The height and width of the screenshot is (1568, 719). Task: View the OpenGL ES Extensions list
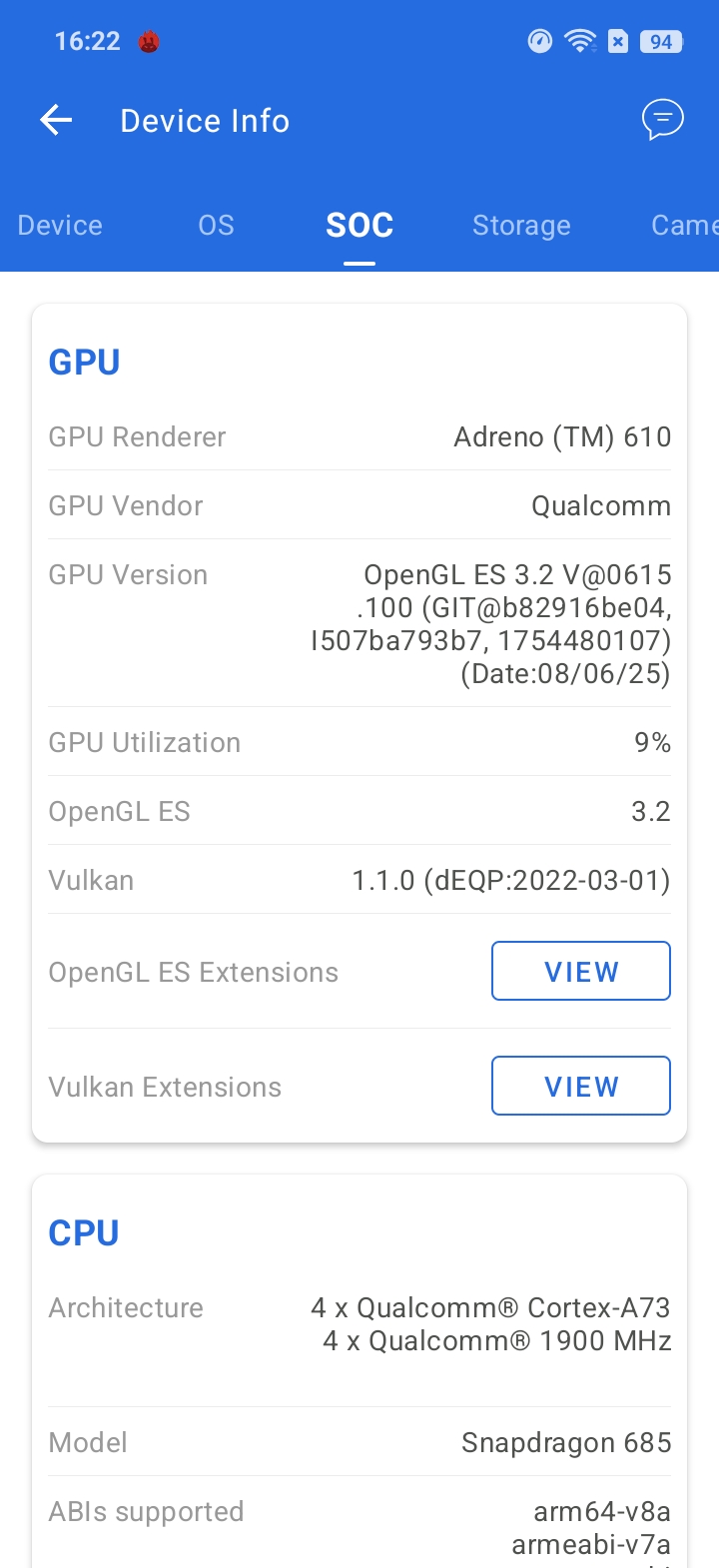580,971
